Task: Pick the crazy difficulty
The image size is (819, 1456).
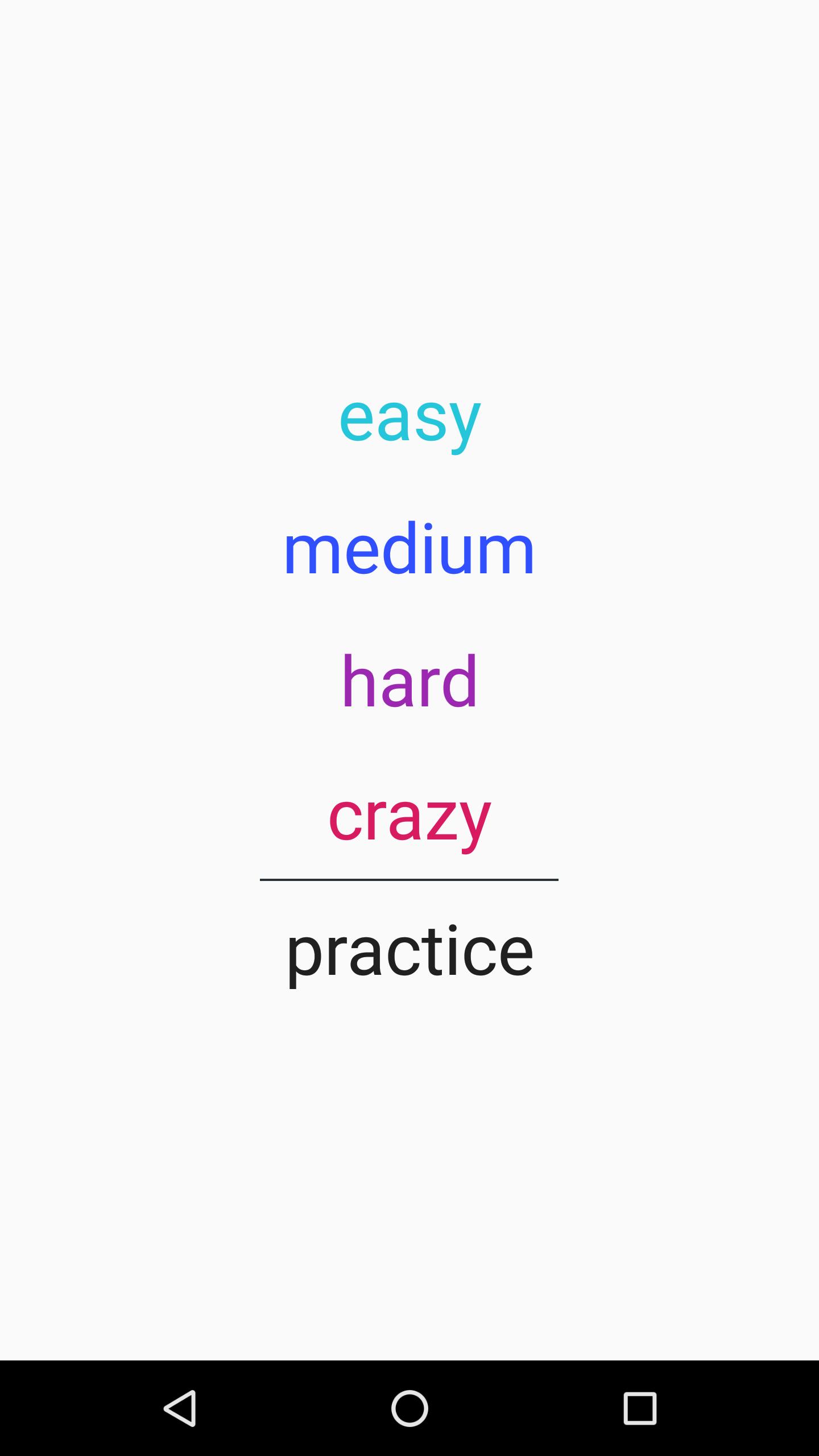Action: 409,817
